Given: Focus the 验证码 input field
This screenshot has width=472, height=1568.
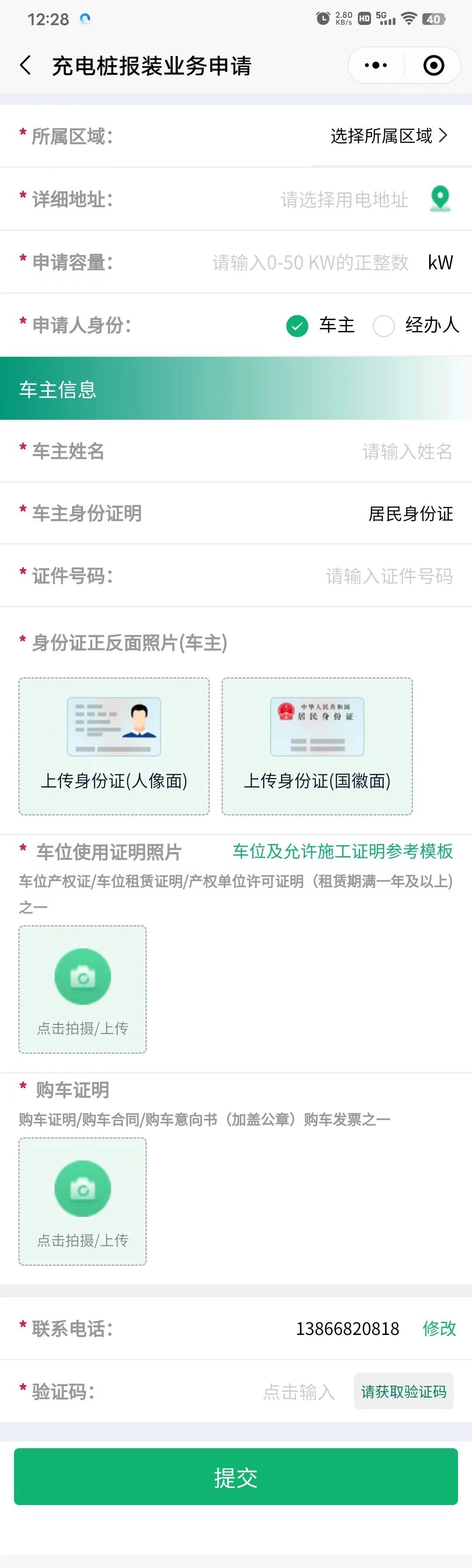Looking at the screenshot, I should click(x=298, y=1391).
